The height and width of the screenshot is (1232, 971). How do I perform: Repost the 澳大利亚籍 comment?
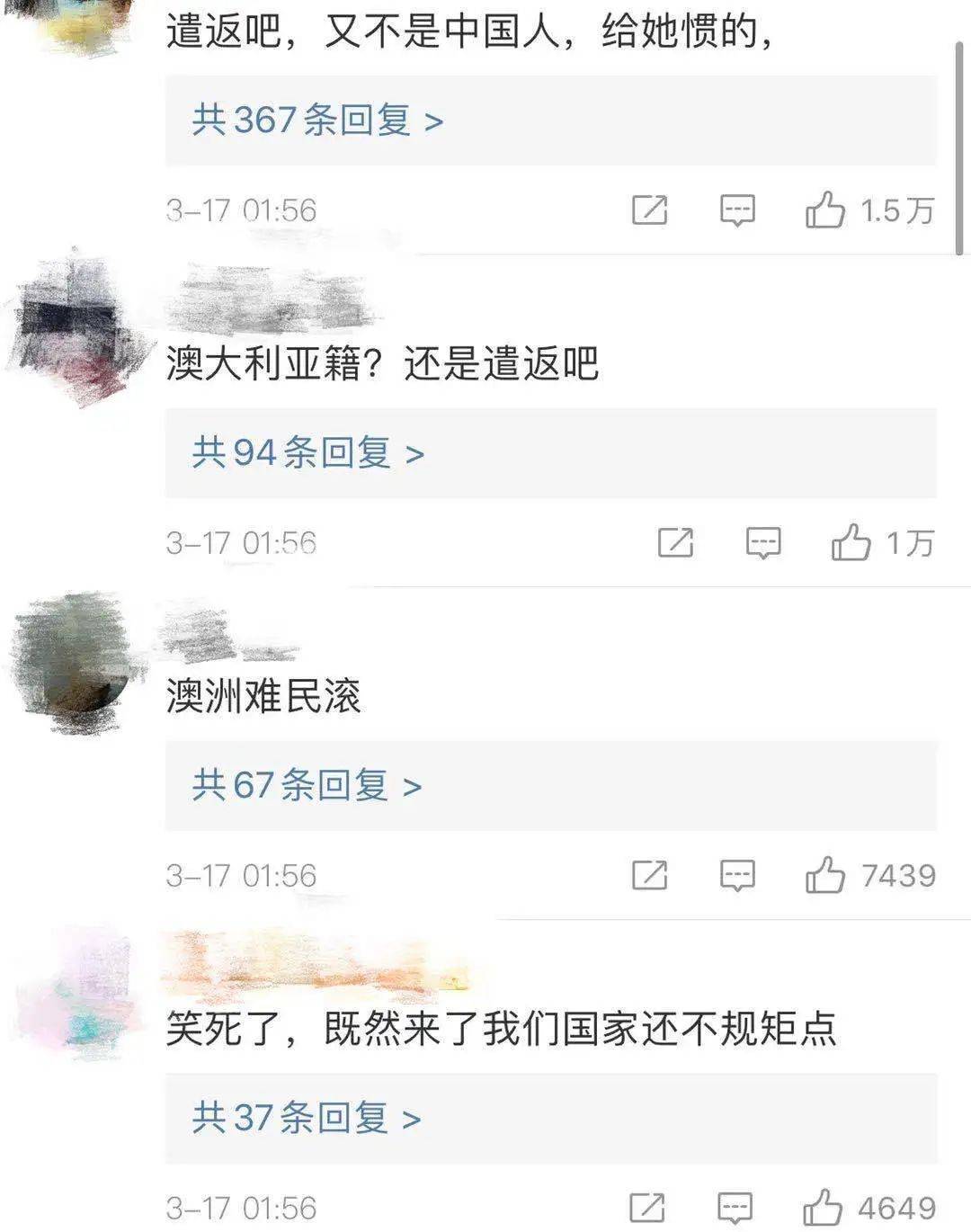click(x=675, y=543)
